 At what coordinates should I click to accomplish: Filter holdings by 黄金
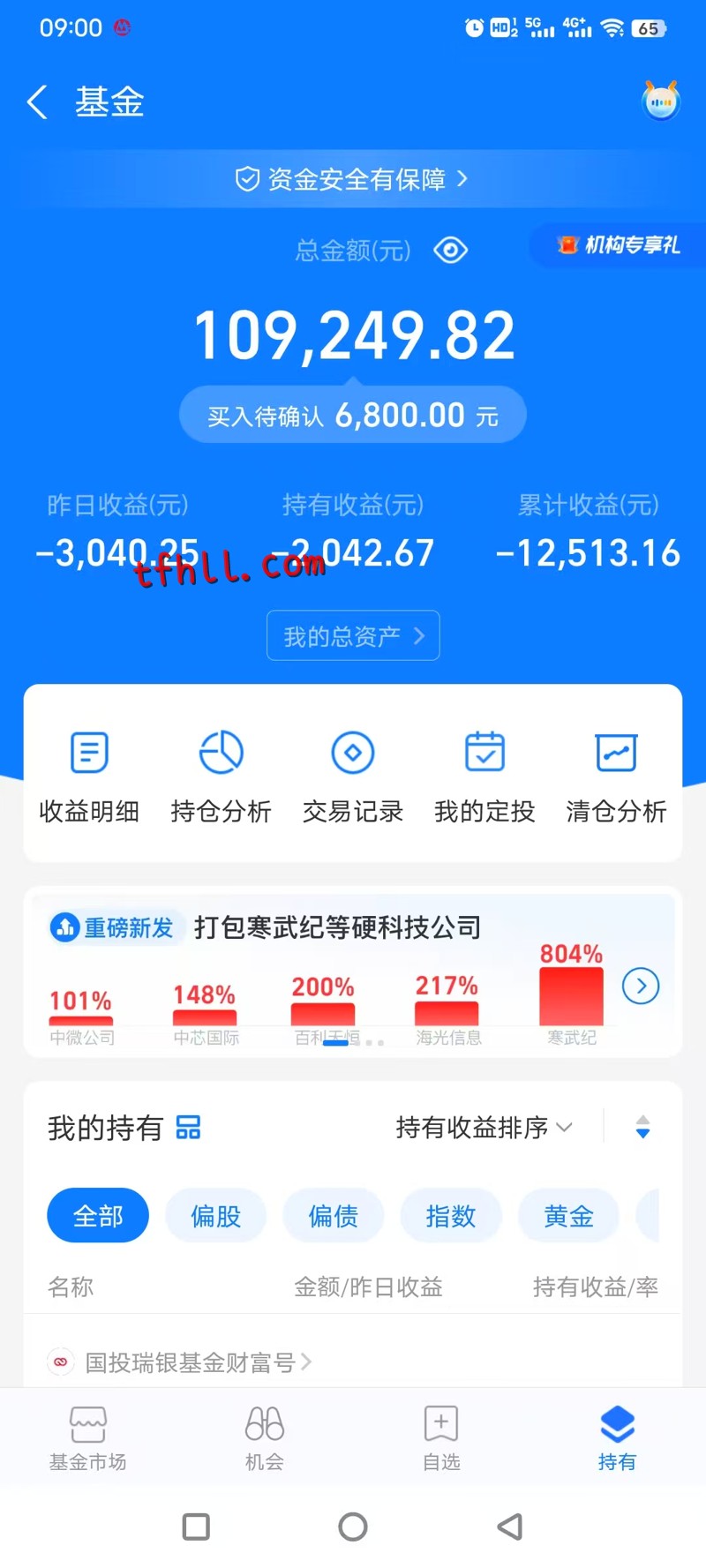(x=568, y=1216)
